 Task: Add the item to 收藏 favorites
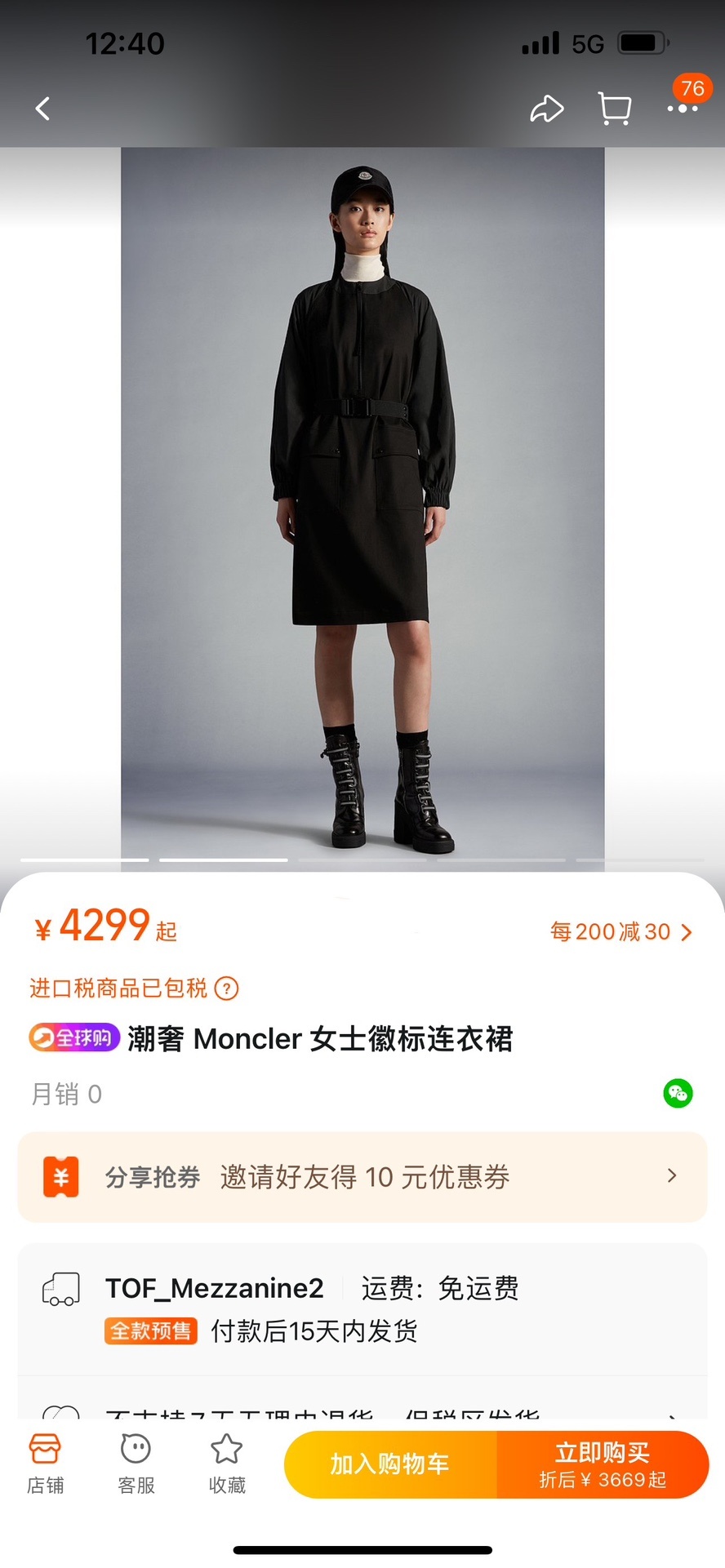tap(226, 1464)
